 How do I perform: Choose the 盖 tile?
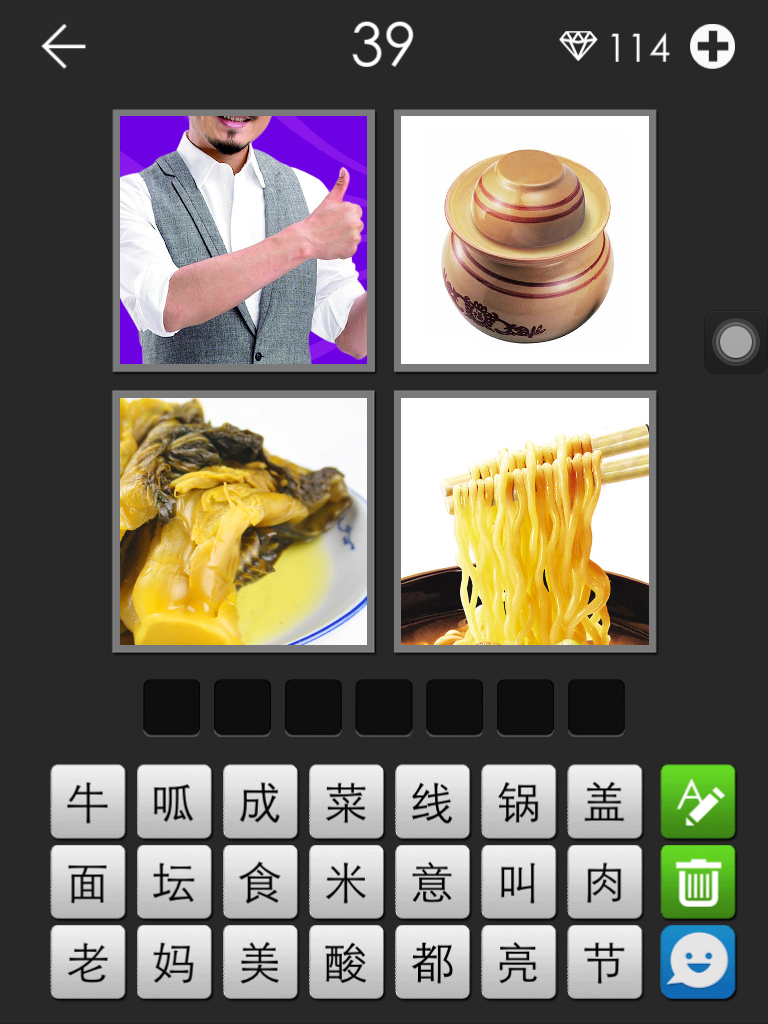tap(604, 801)
